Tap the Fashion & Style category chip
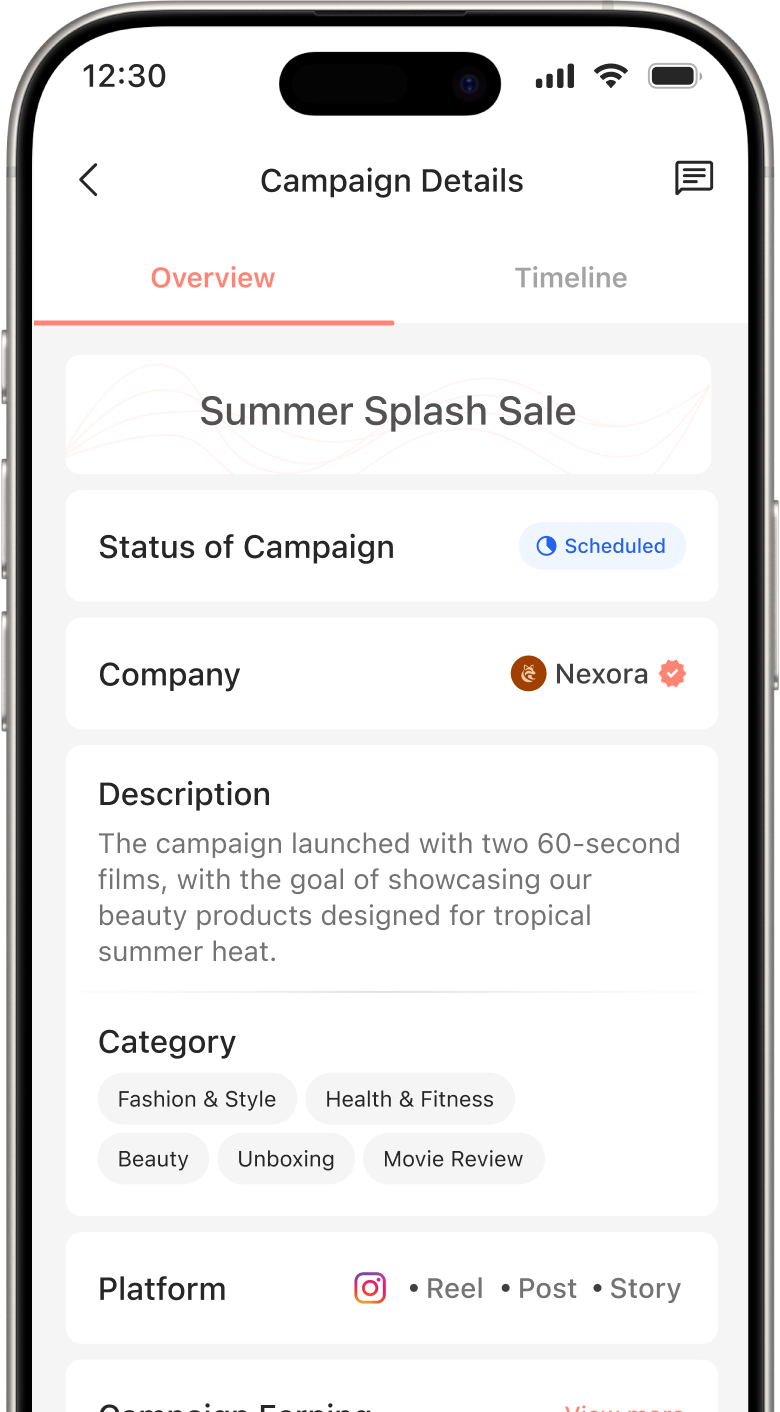Screen dimensions: 780x1412 click(197, 1099)
